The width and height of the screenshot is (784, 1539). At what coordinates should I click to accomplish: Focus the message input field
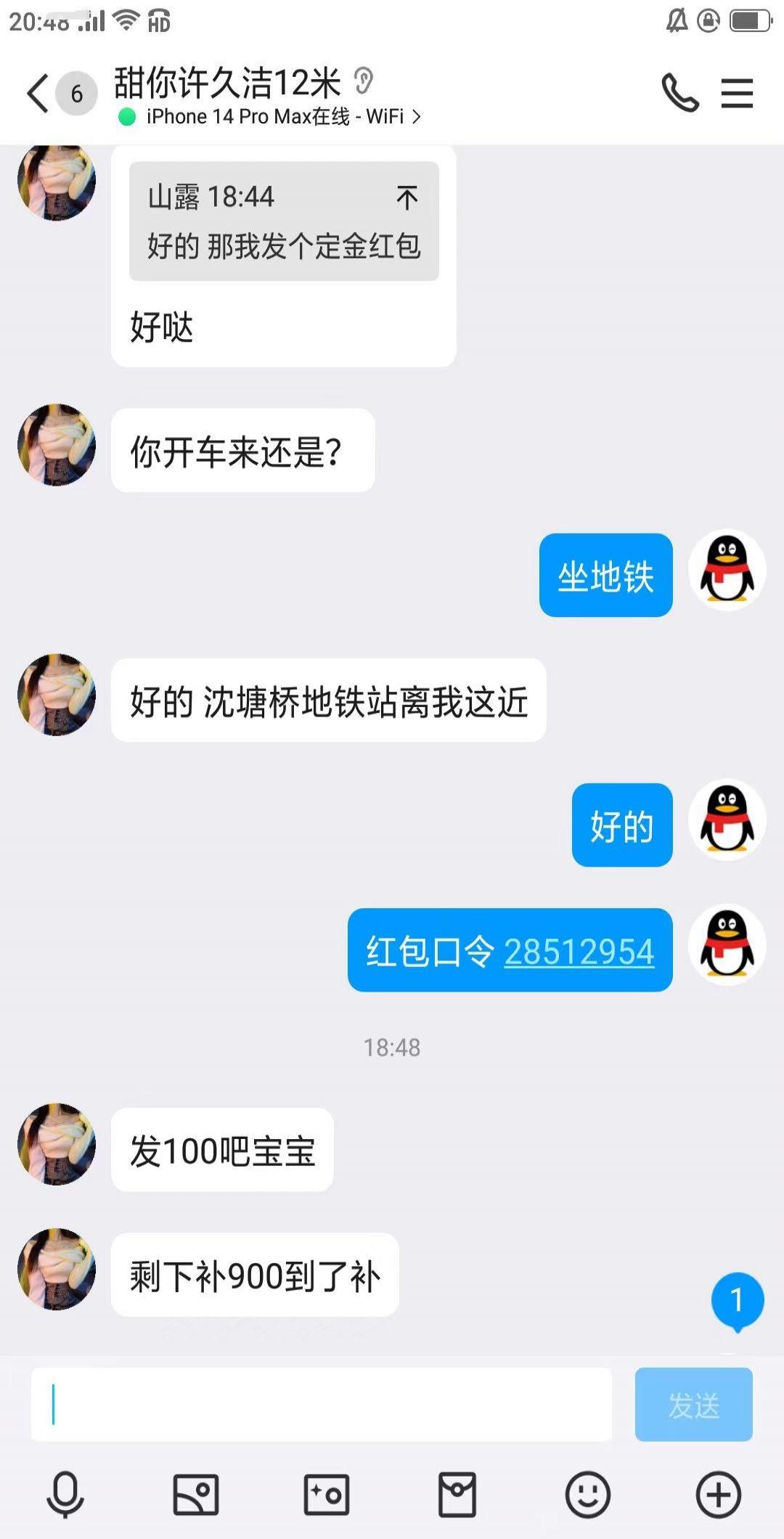click(x=321, y=1405)
